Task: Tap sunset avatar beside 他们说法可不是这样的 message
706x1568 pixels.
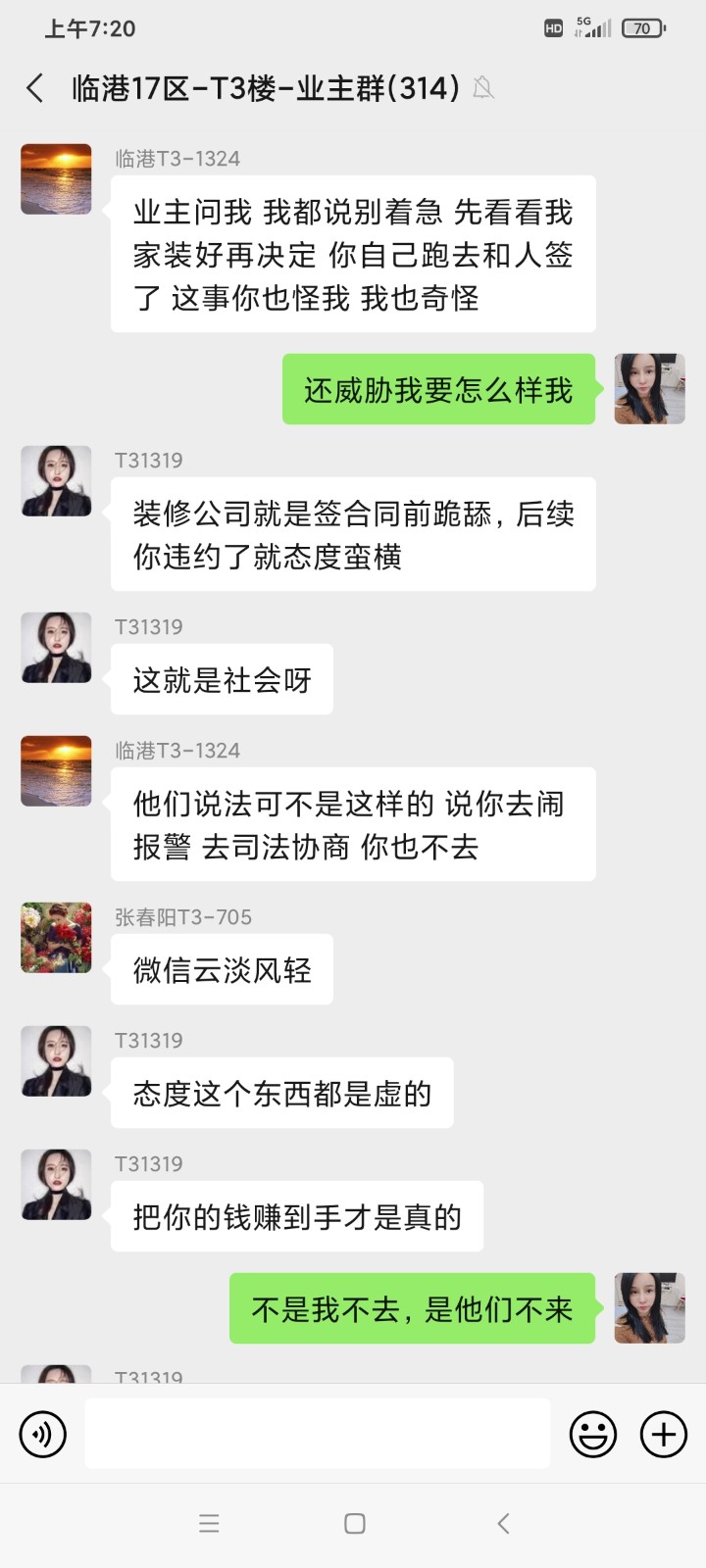Action: pyautogui.click(x=56, y=771)
